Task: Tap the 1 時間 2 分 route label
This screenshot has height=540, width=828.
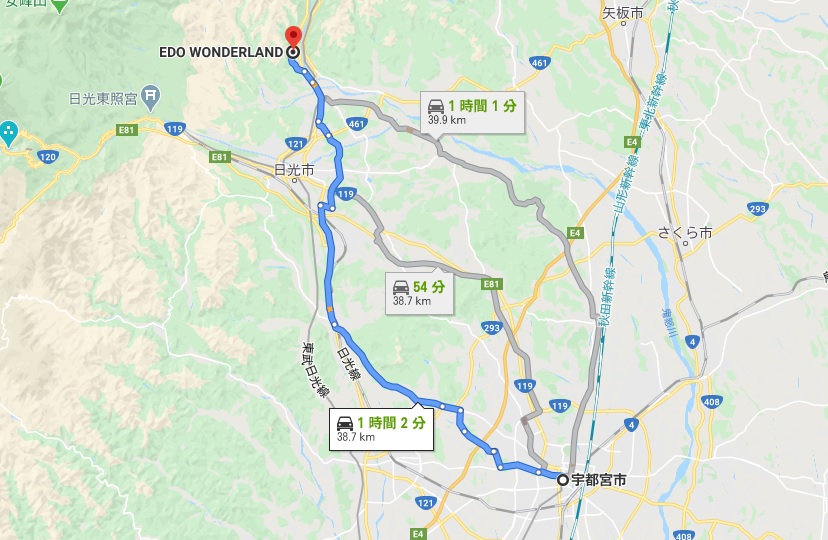Action: coord(382,428)
